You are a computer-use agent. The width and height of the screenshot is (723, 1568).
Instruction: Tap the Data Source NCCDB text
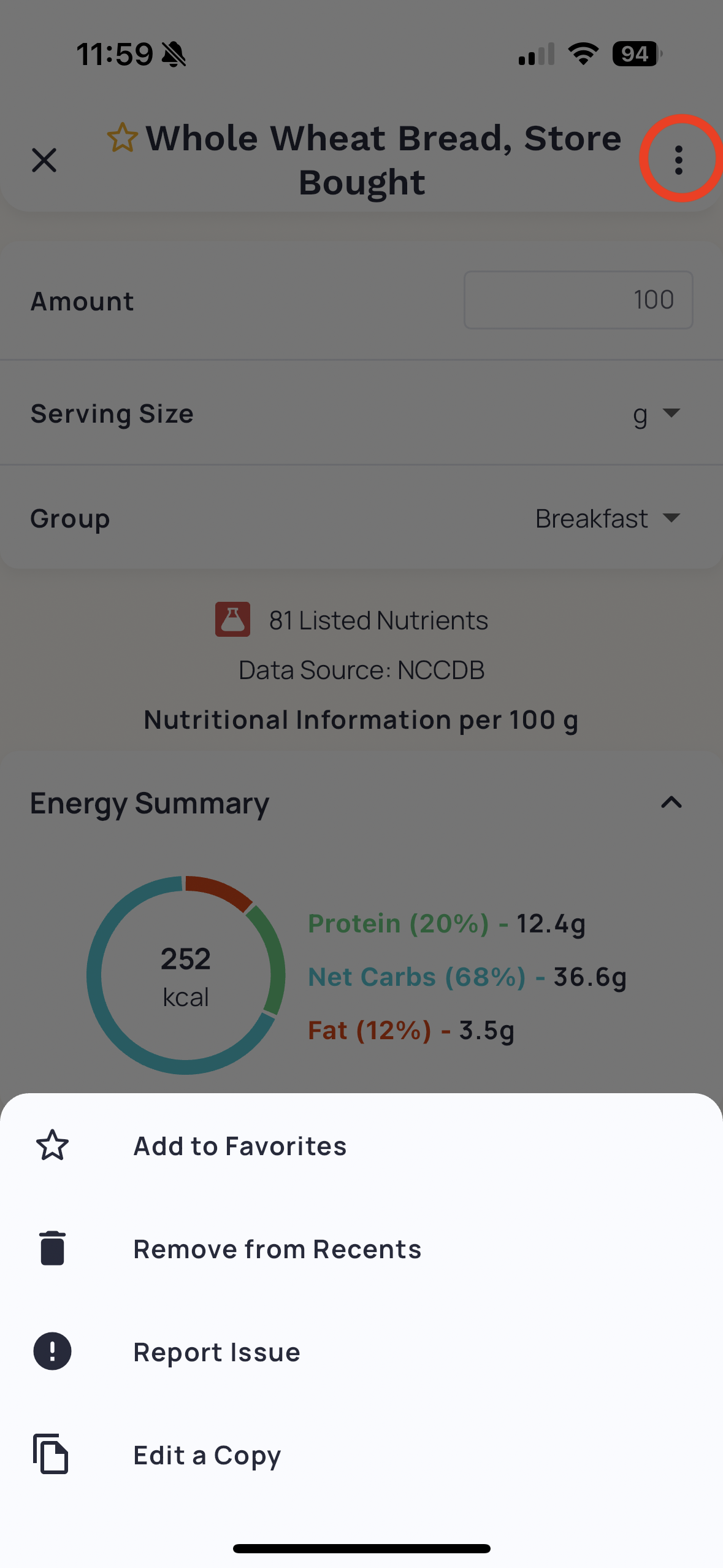tap(361, 669)
